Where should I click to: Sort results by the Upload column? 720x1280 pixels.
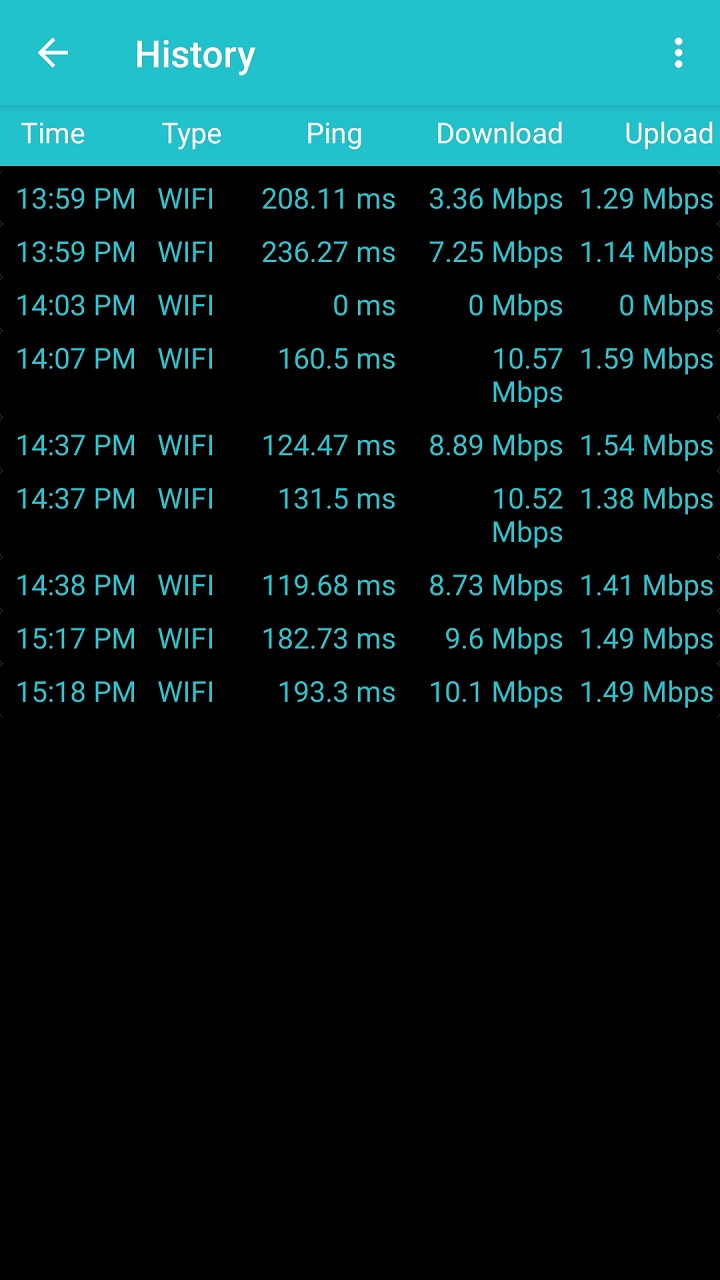tap(669, 133)
